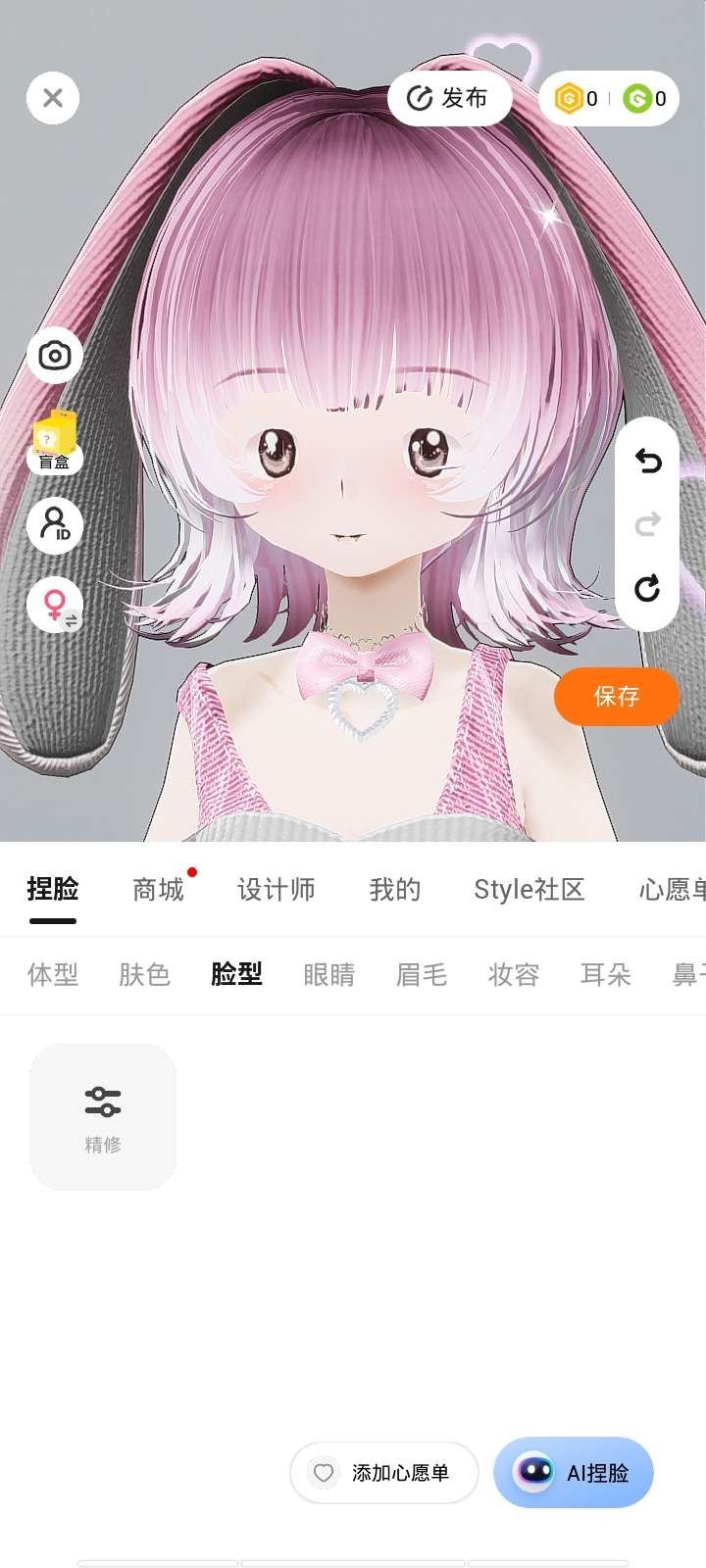Screen dimensions: 706x1568
Task: Select the 妆容 category
Action: [514, 974]
